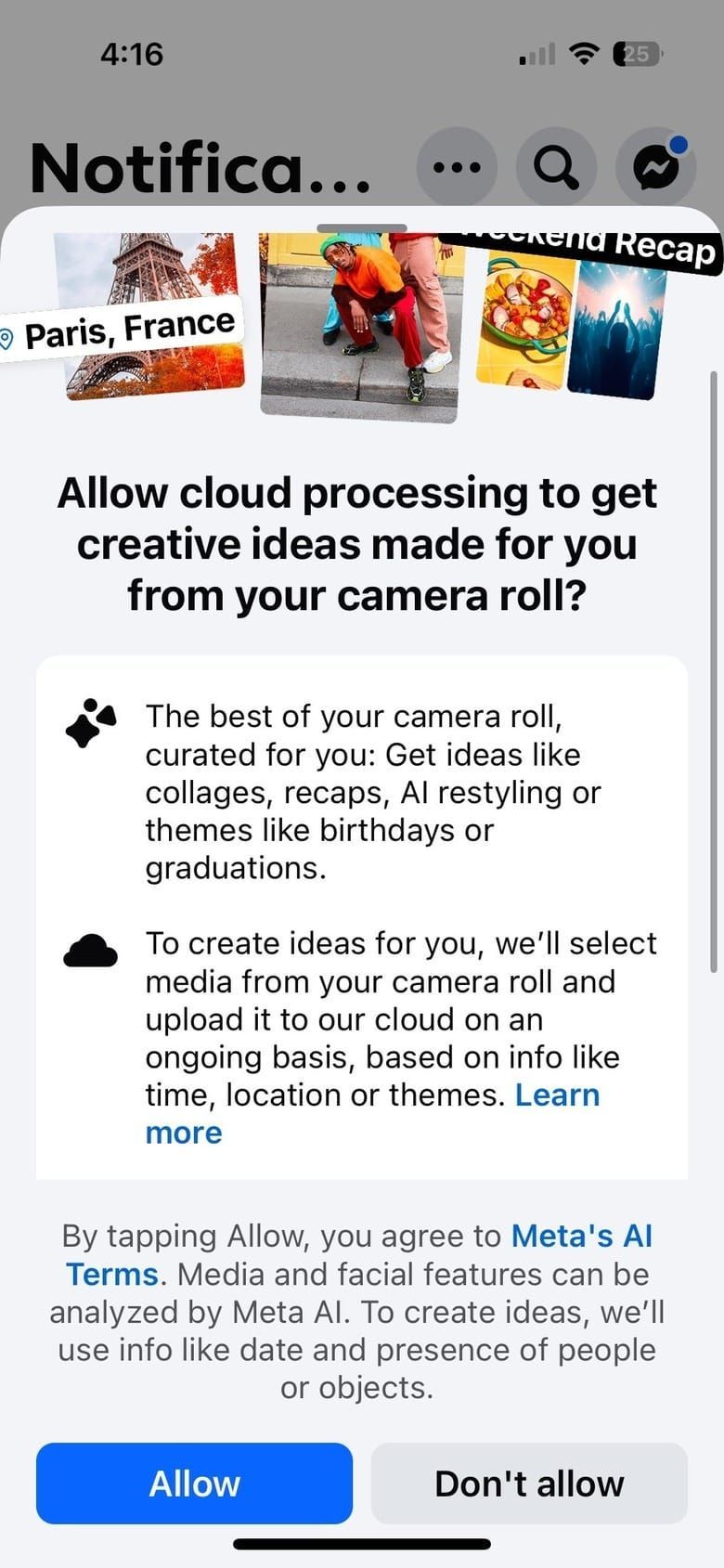Allow cloud processing of camera roll
The image size is (724, 1568).
(194, 1483)
